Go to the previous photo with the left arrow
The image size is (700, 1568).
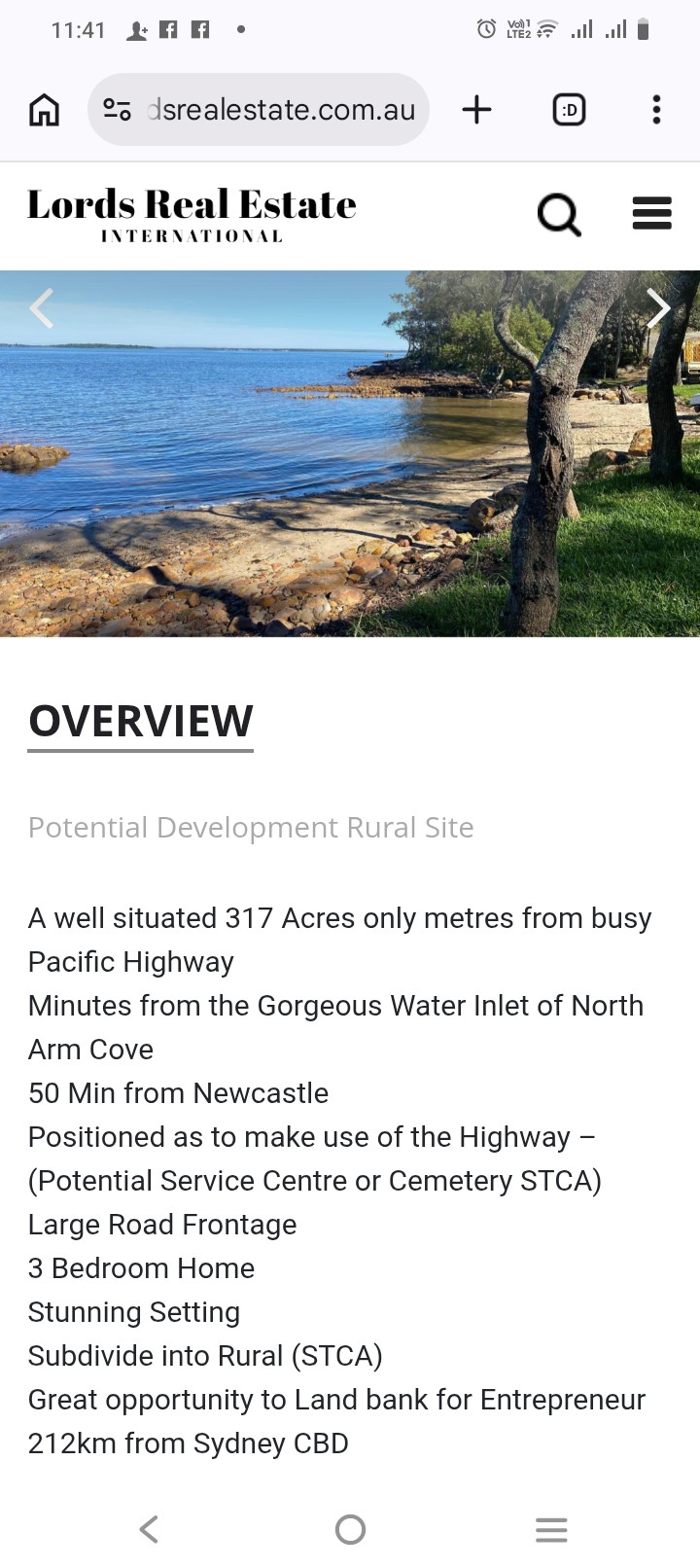[x=41, y=308]
